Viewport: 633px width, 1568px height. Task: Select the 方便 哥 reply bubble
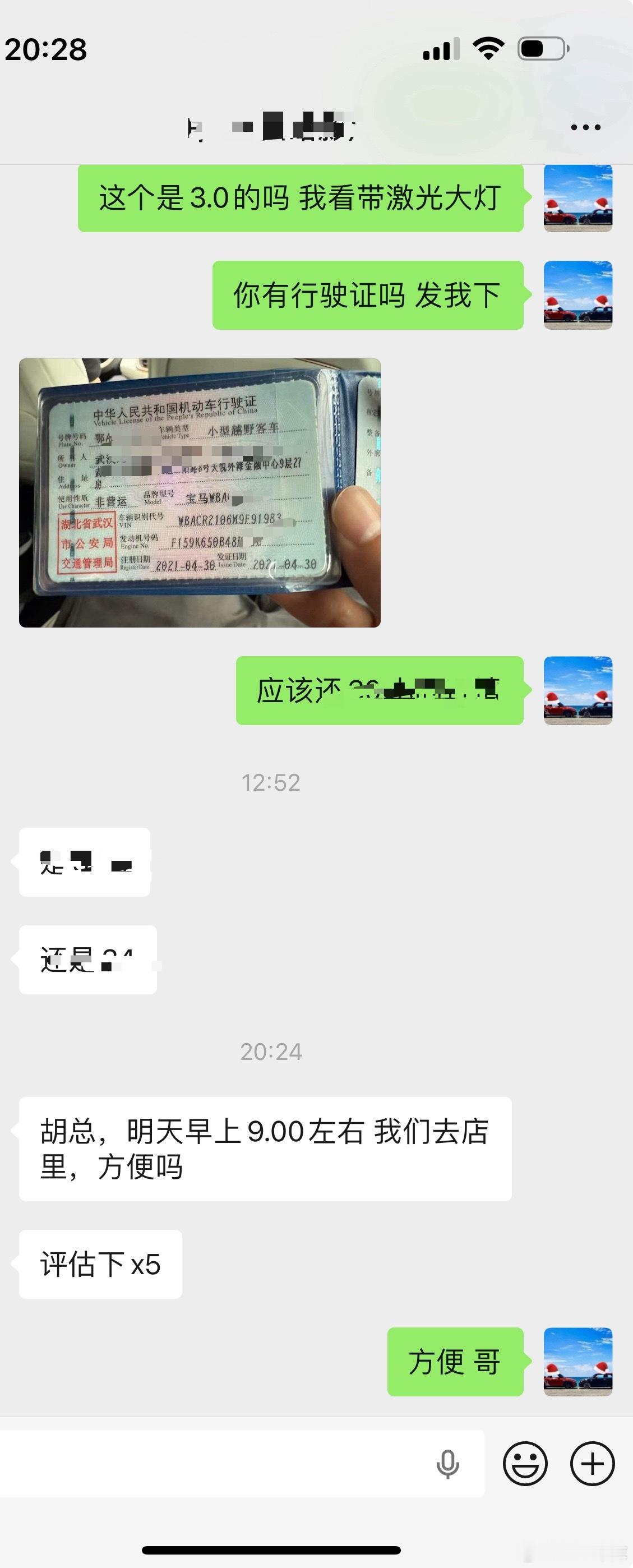click(x=454, y=1362)
